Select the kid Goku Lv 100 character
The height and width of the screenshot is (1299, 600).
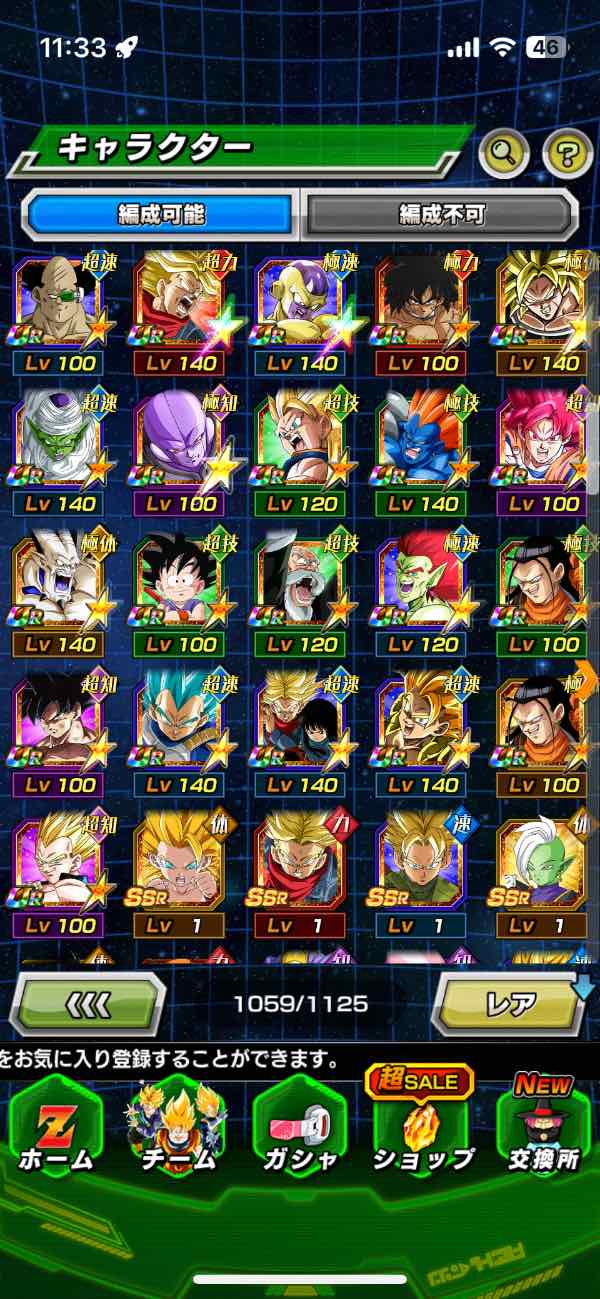[x=182, y=580]
